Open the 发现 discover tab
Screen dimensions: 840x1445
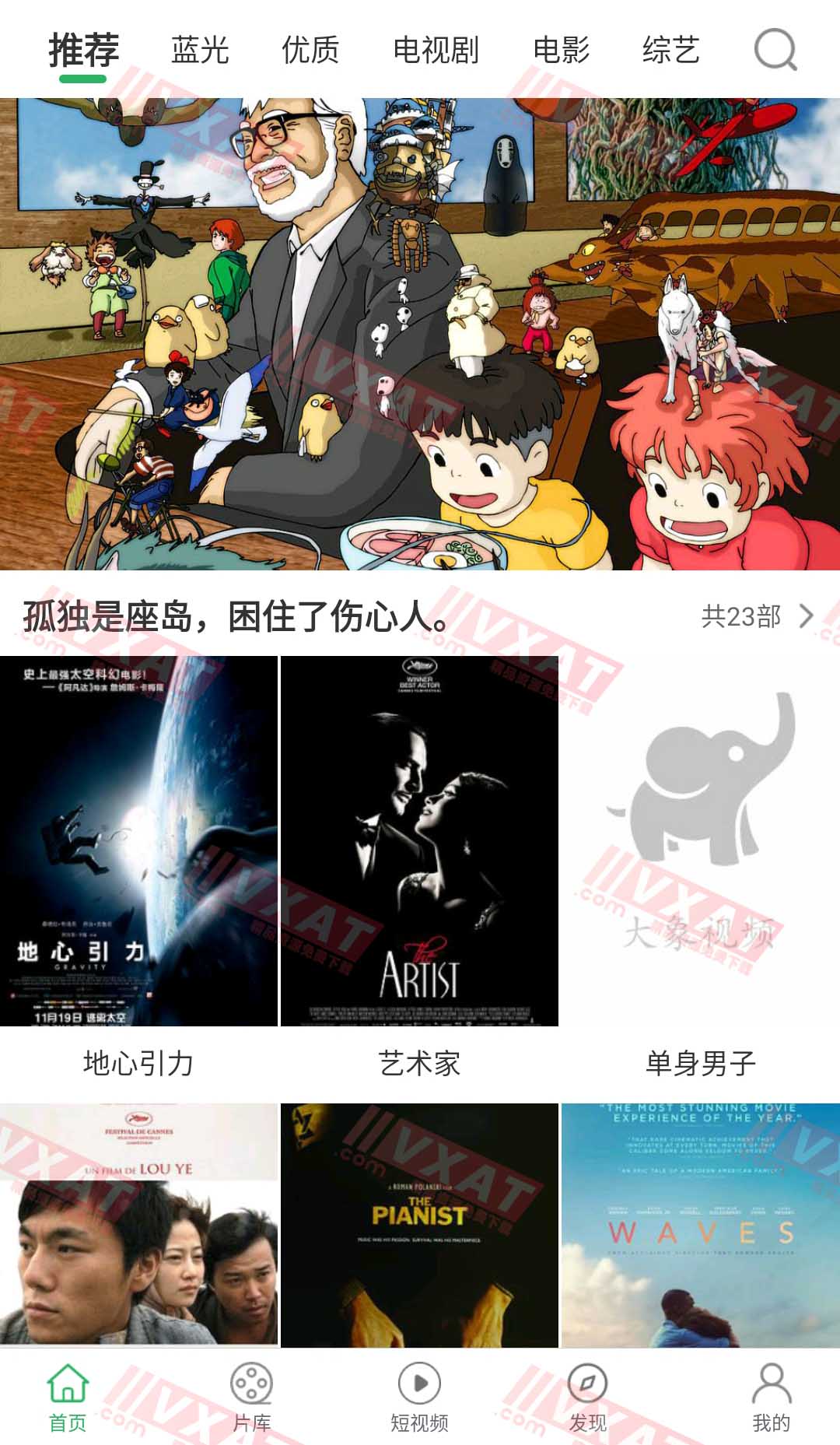(x=587, y=1398)
